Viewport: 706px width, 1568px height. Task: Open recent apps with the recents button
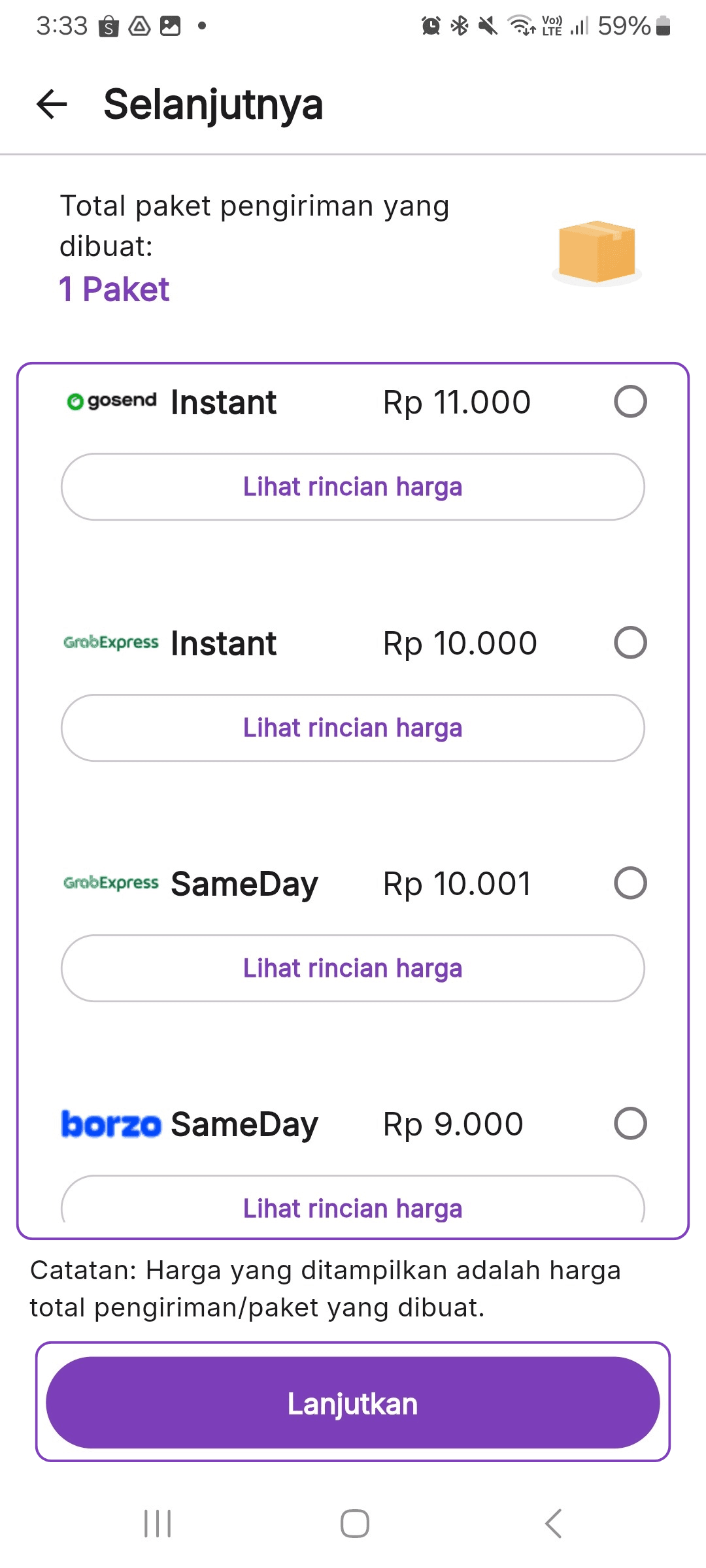(x=156, y=1522)
